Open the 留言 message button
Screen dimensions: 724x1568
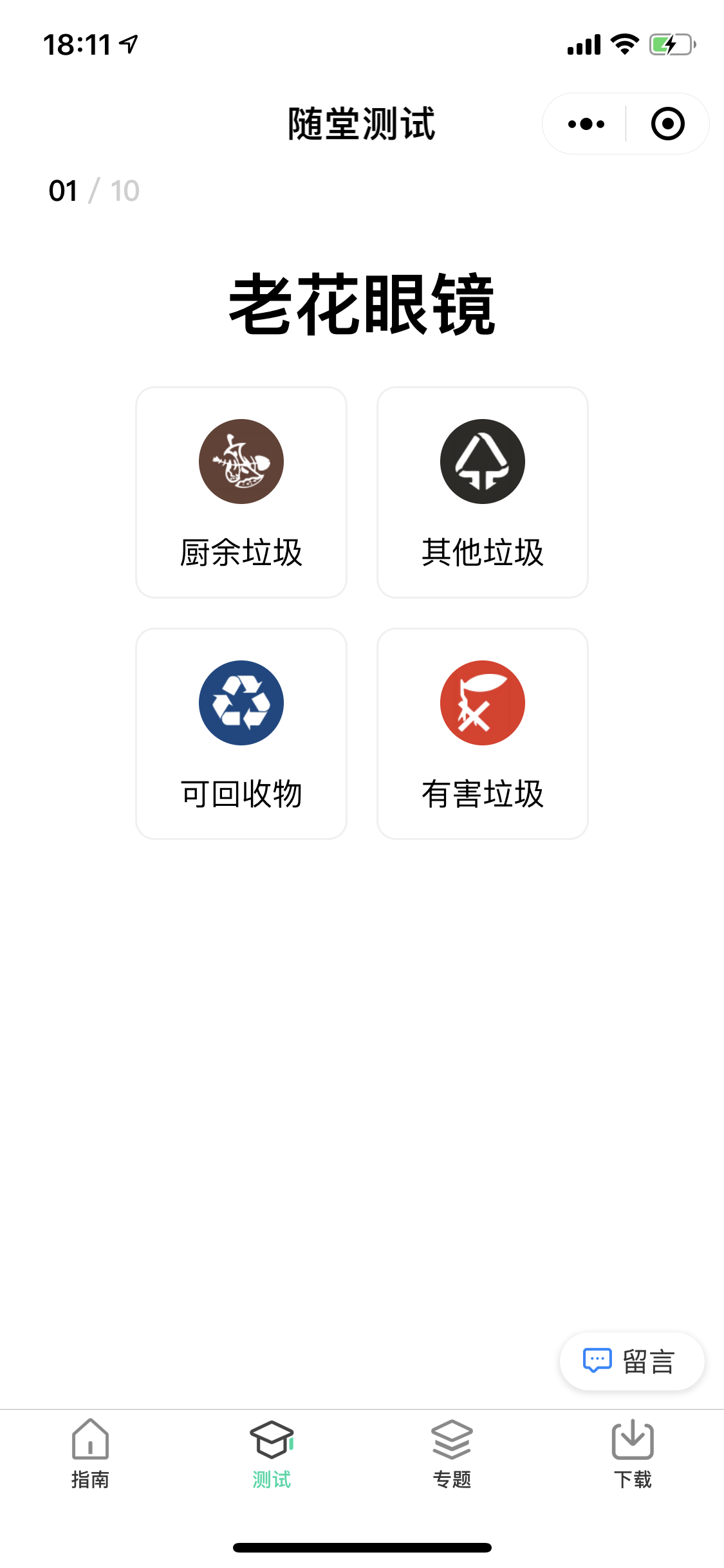pos(632,1361)
